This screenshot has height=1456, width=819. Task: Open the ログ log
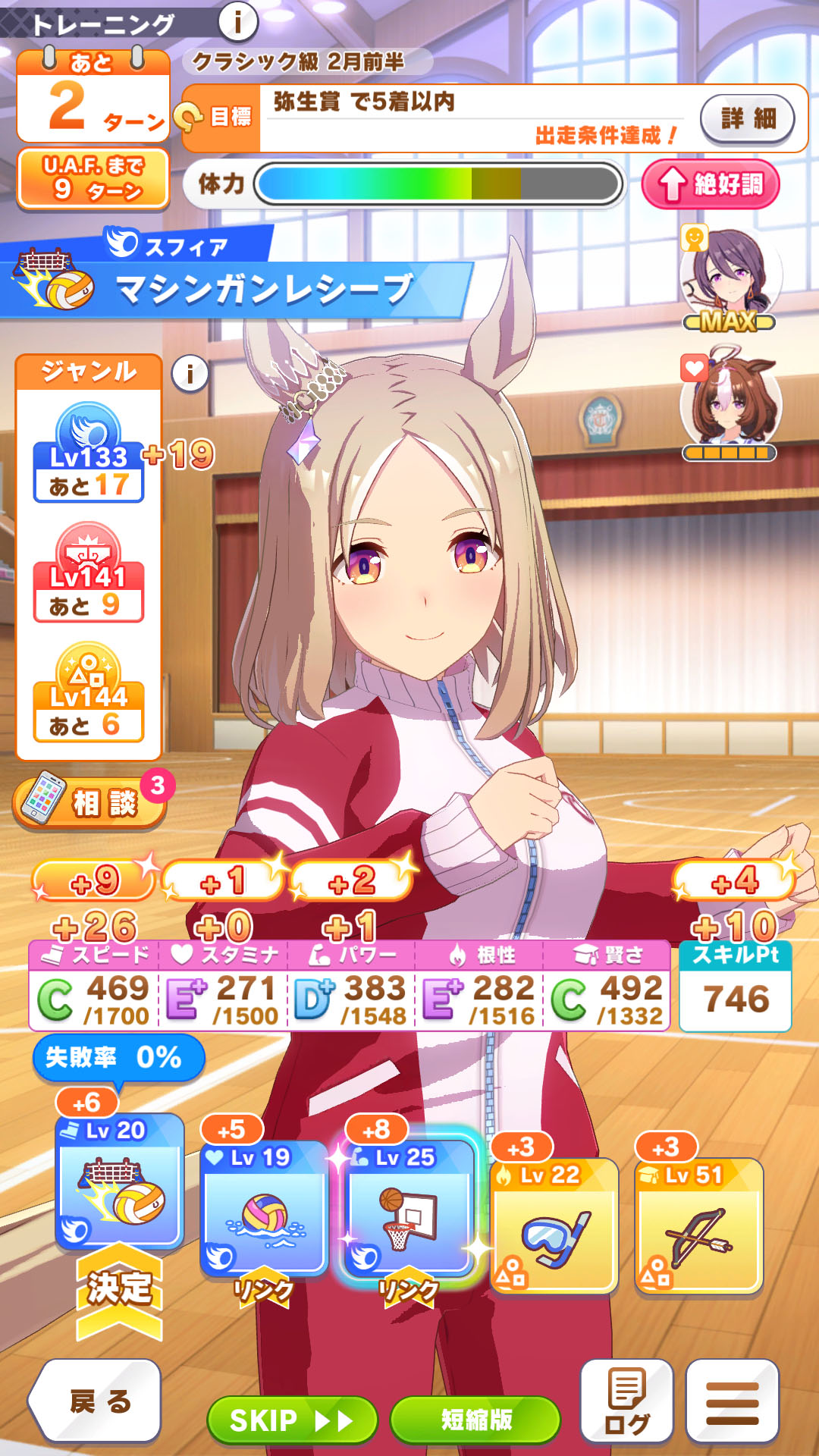[626, 1401]
